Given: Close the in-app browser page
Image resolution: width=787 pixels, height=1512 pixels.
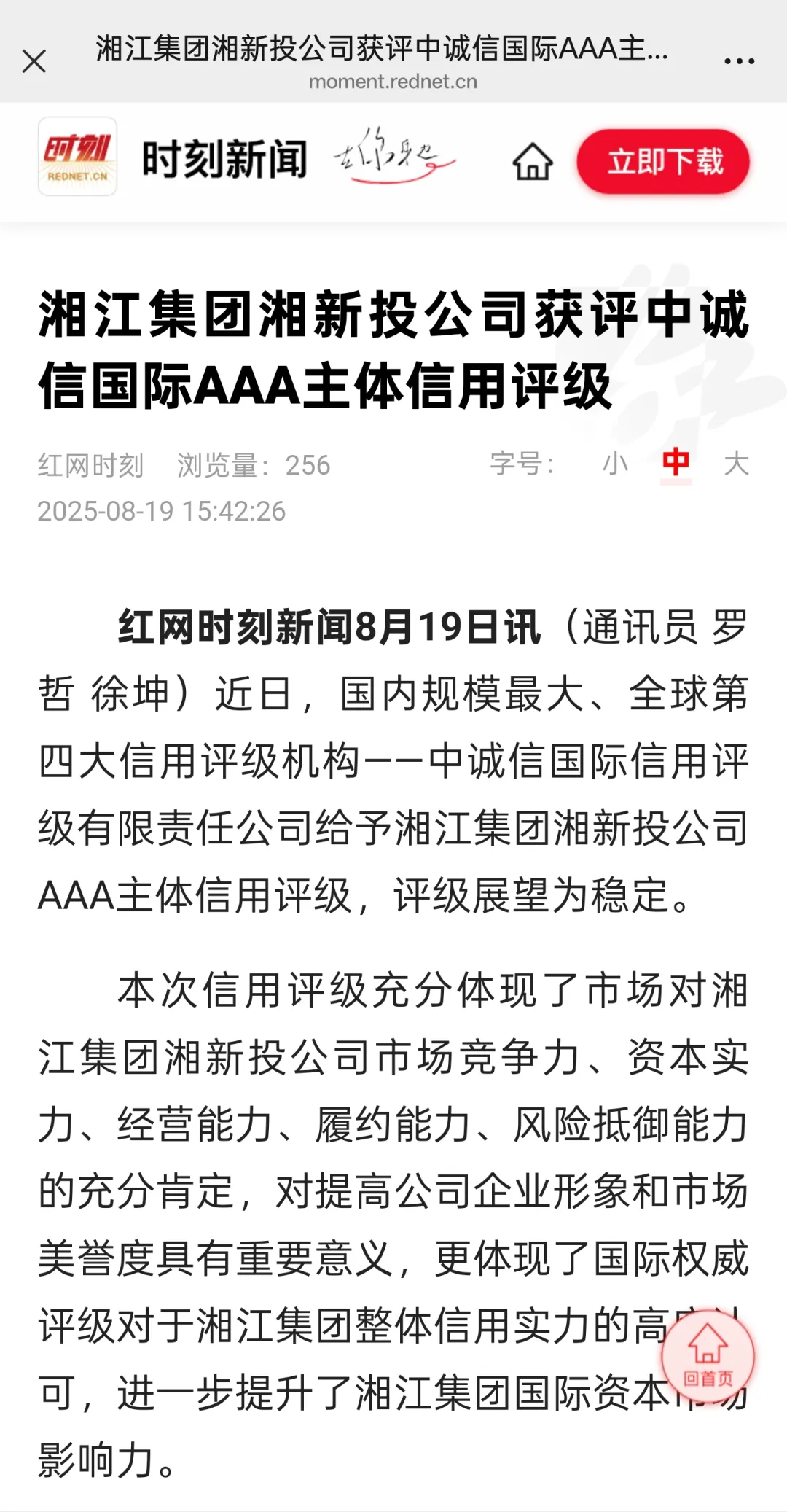Looking at the screenshot, I should tap(34, 61).
